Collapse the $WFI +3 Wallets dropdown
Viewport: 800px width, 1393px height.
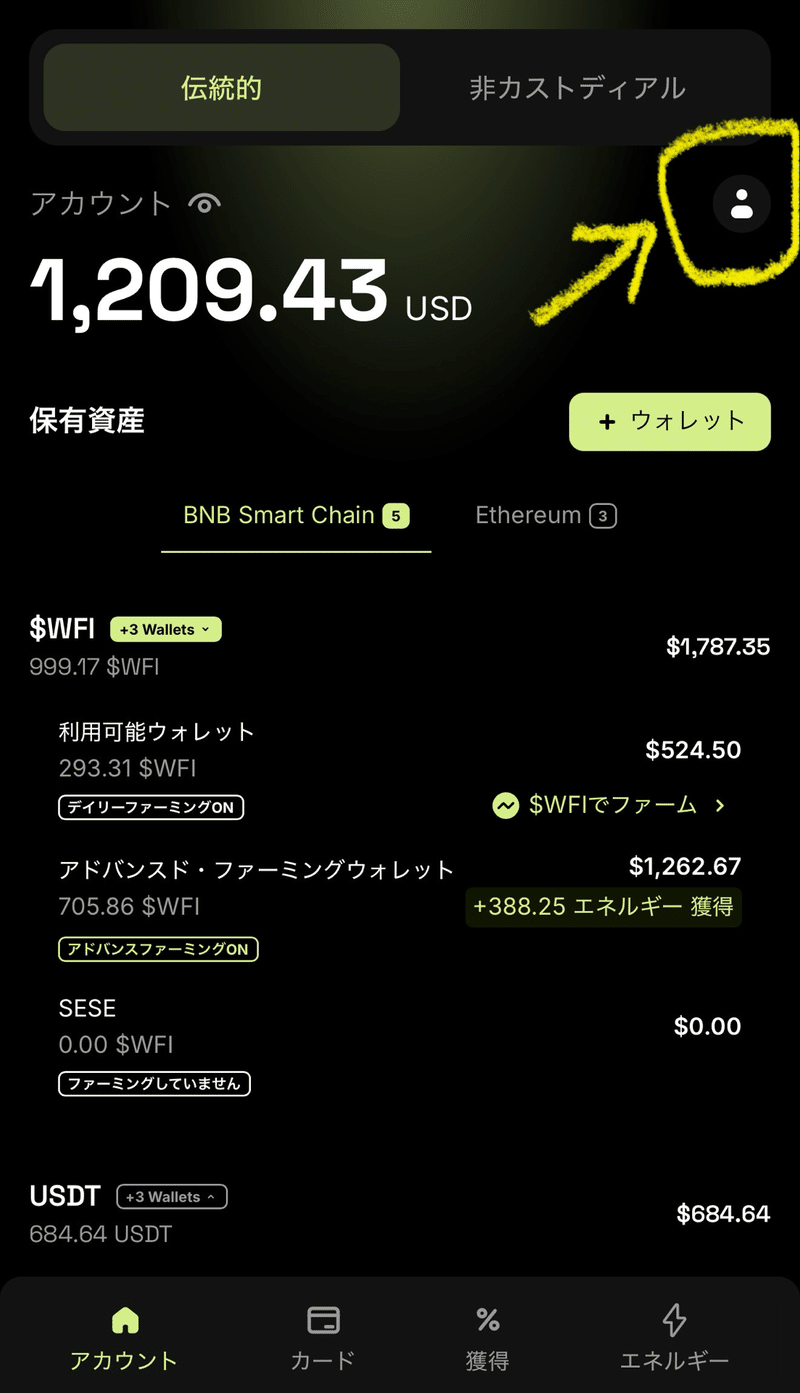pyautogui.click(x=165, y=630)
